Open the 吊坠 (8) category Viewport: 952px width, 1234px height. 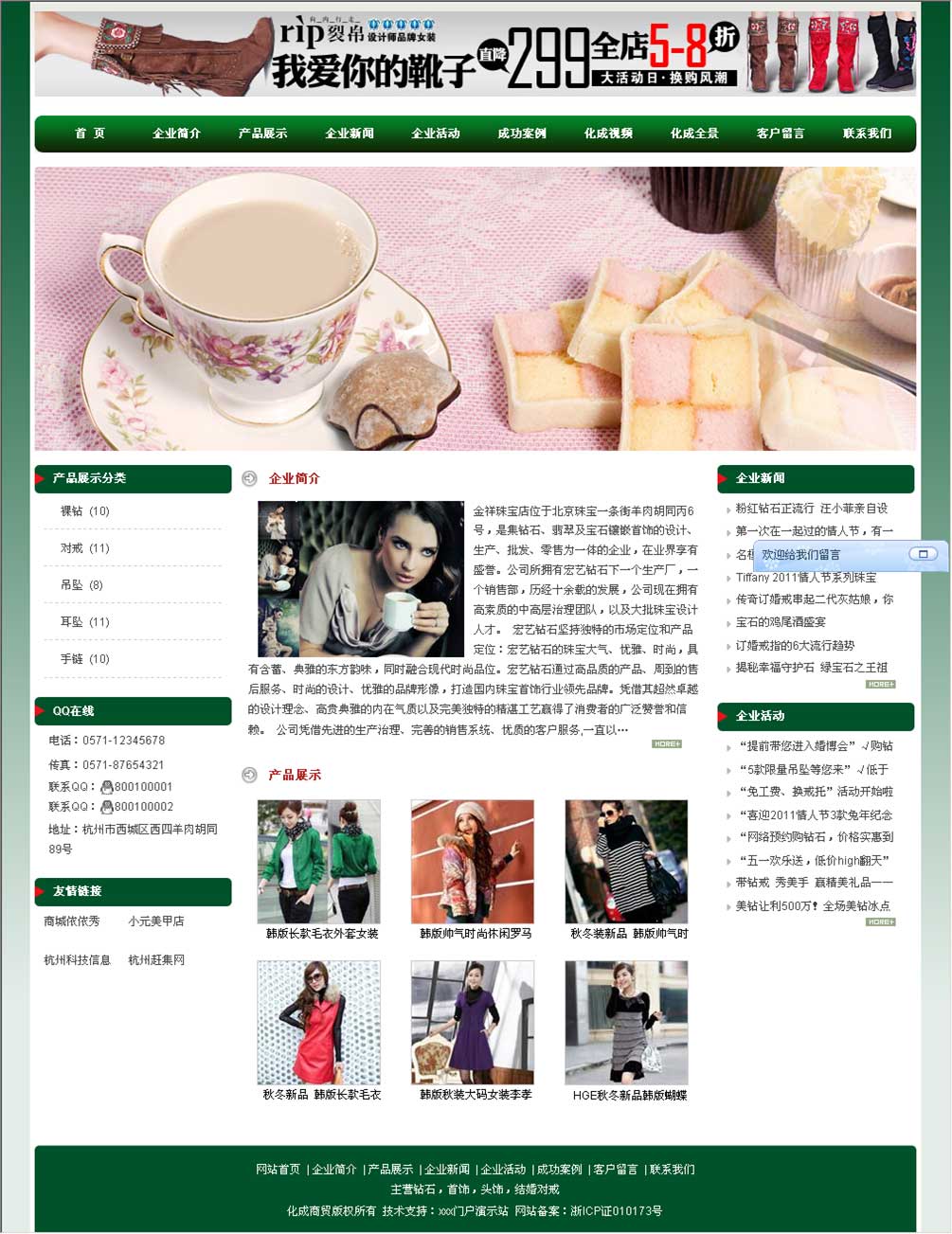[81, 585]
